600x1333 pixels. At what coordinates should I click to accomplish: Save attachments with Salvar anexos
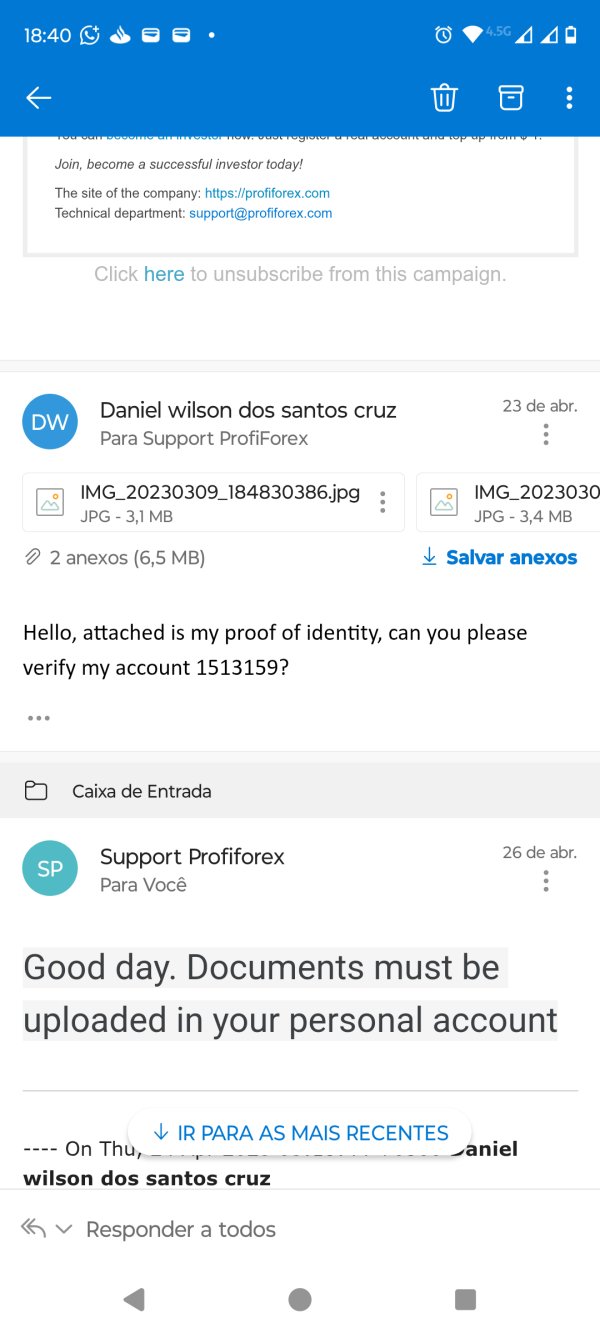(499, 558)
